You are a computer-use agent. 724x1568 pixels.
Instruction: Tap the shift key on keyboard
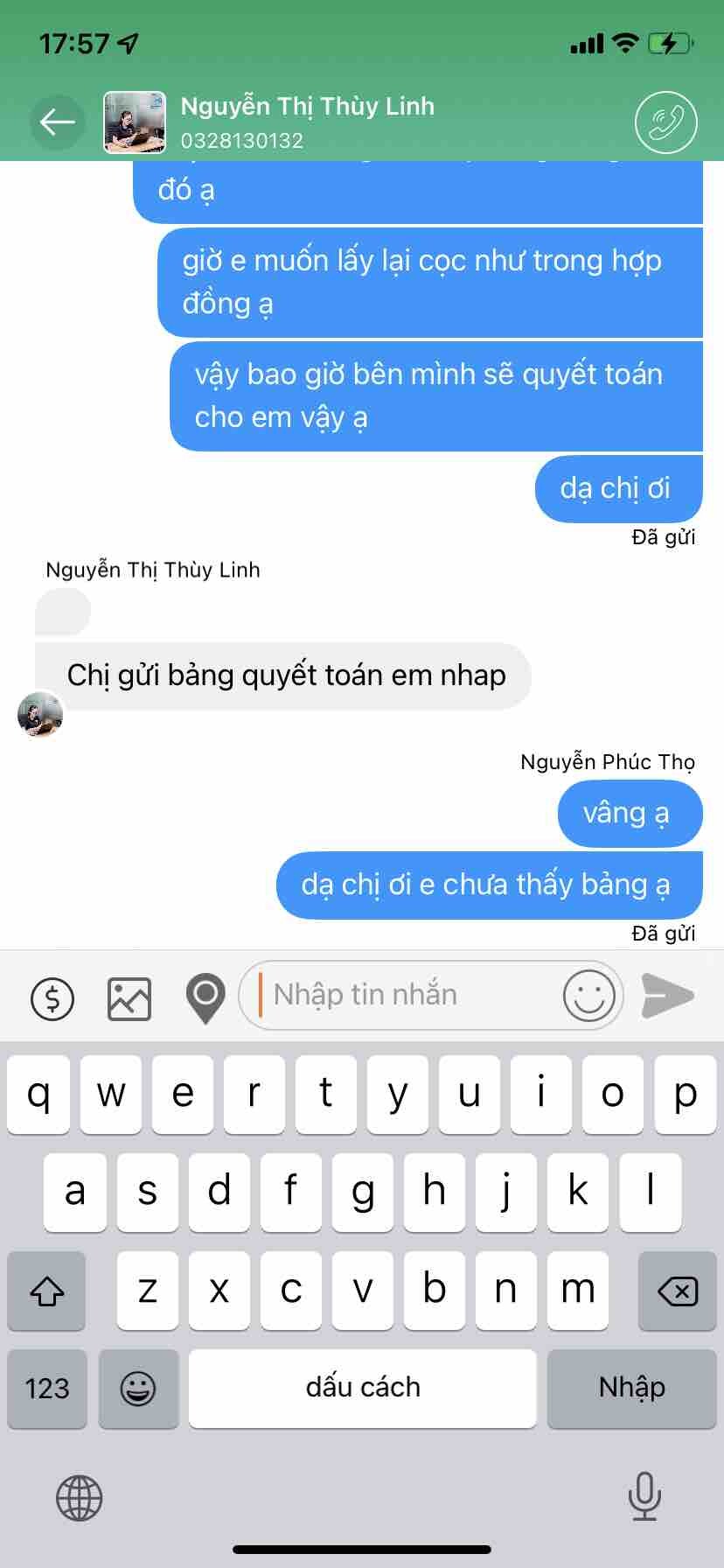tap(47, 1291)
